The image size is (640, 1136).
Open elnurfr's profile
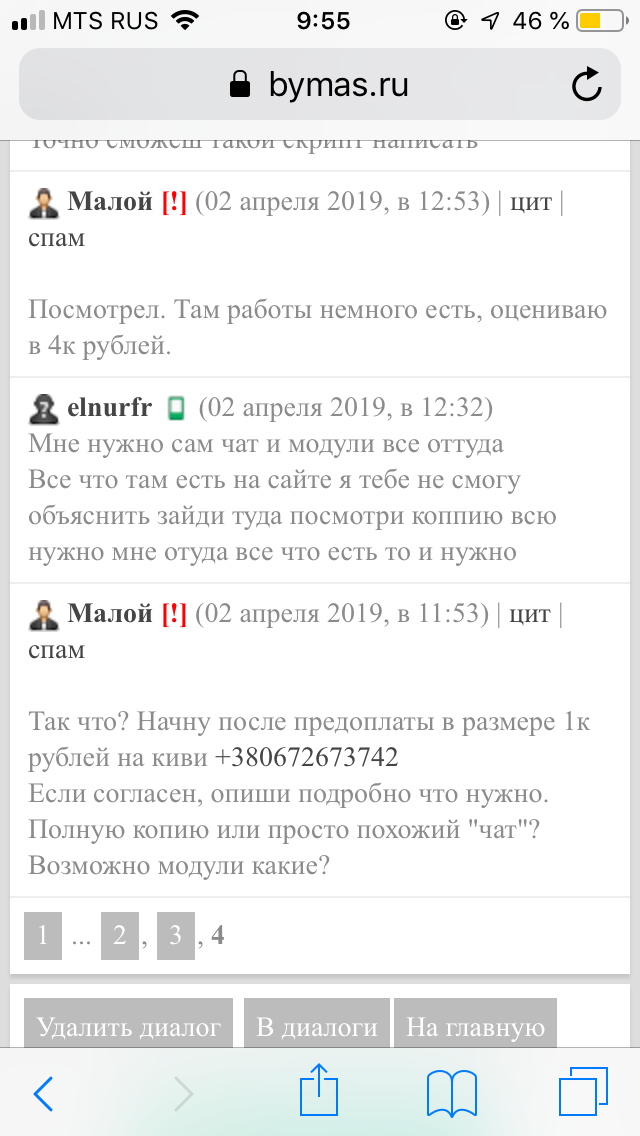click(x=109, y=408)
